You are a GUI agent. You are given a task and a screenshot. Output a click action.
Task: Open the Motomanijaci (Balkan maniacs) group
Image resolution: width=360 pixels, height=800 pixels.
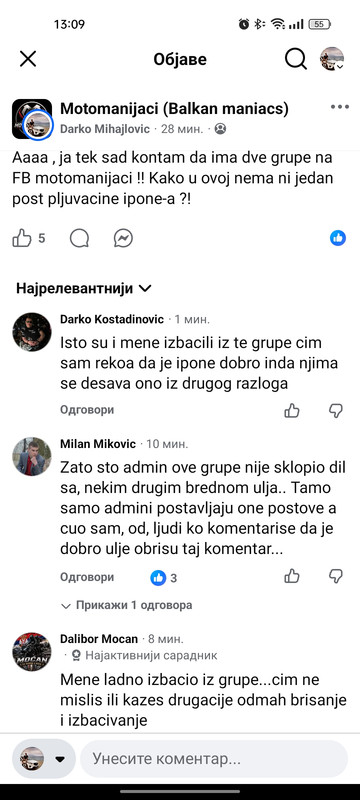point(174,108)
